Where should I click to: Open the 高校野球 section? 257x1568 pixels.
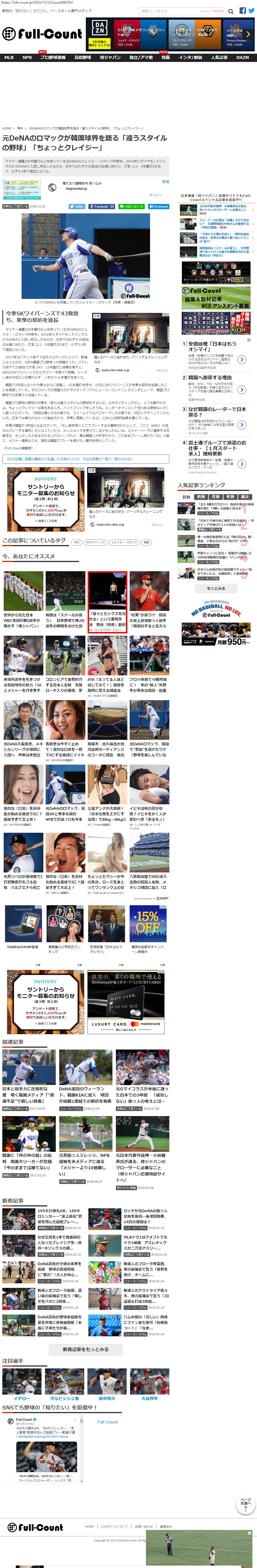pyautogui.click(x=82, y=57)
